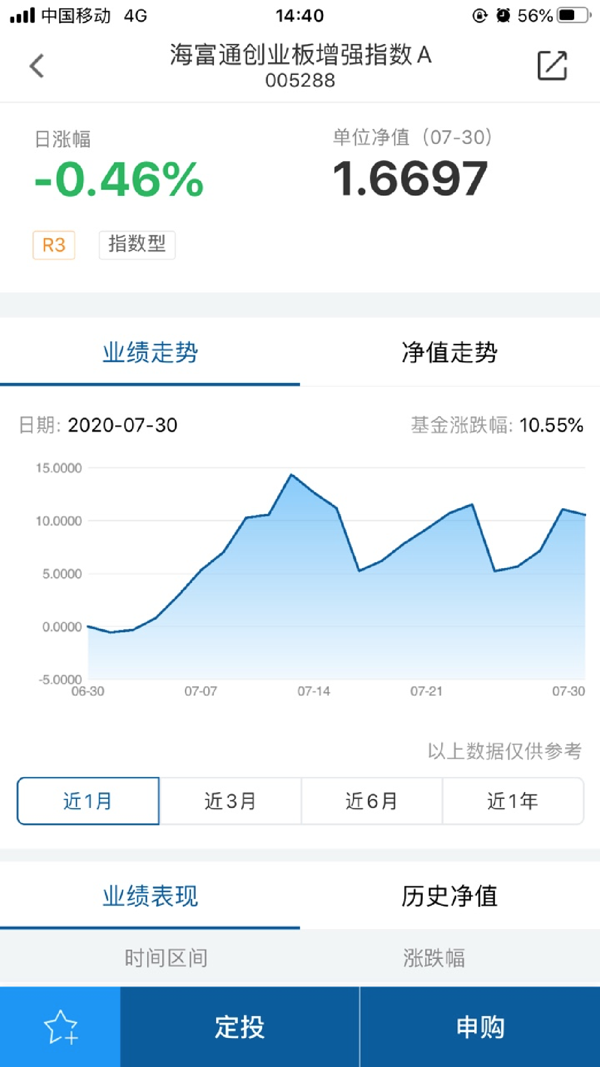Viewport: 600px width, 1067px height.
Task: Add fund to favorites with star icon
Action: 61,1027
